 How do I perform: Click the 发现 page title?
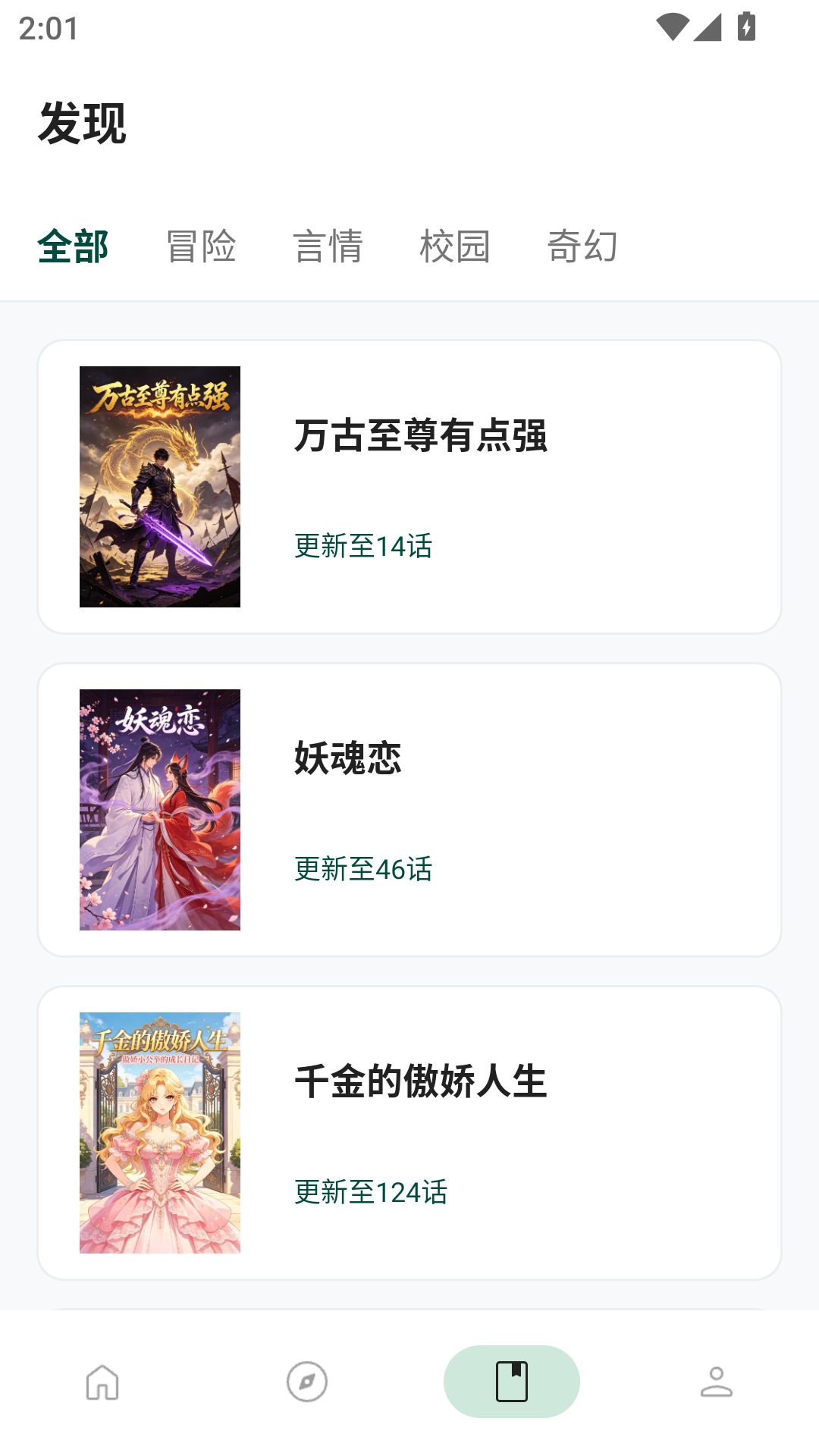[84, 121]
